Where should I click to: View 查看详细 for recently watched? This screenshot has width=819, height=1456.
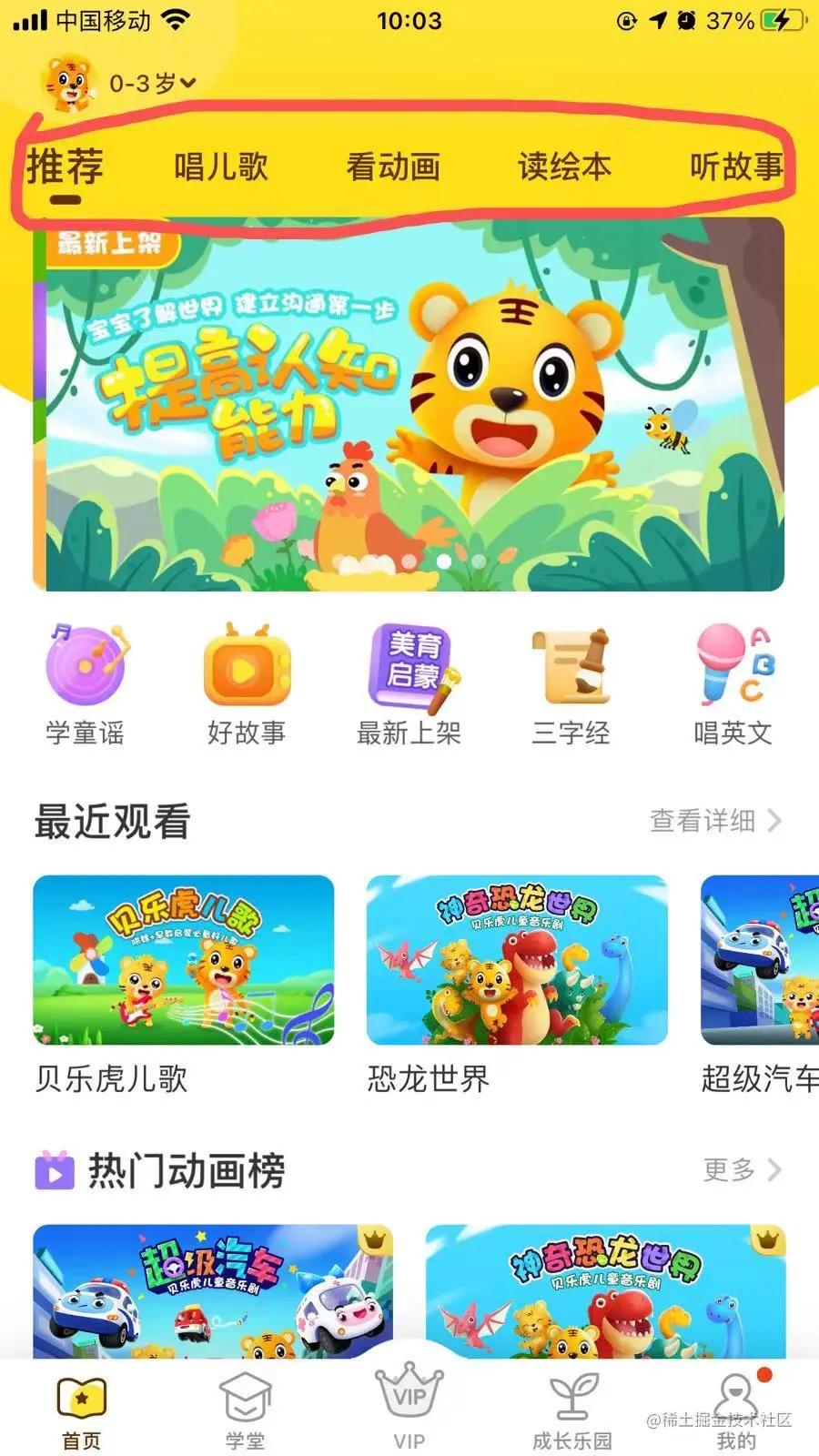715,821
